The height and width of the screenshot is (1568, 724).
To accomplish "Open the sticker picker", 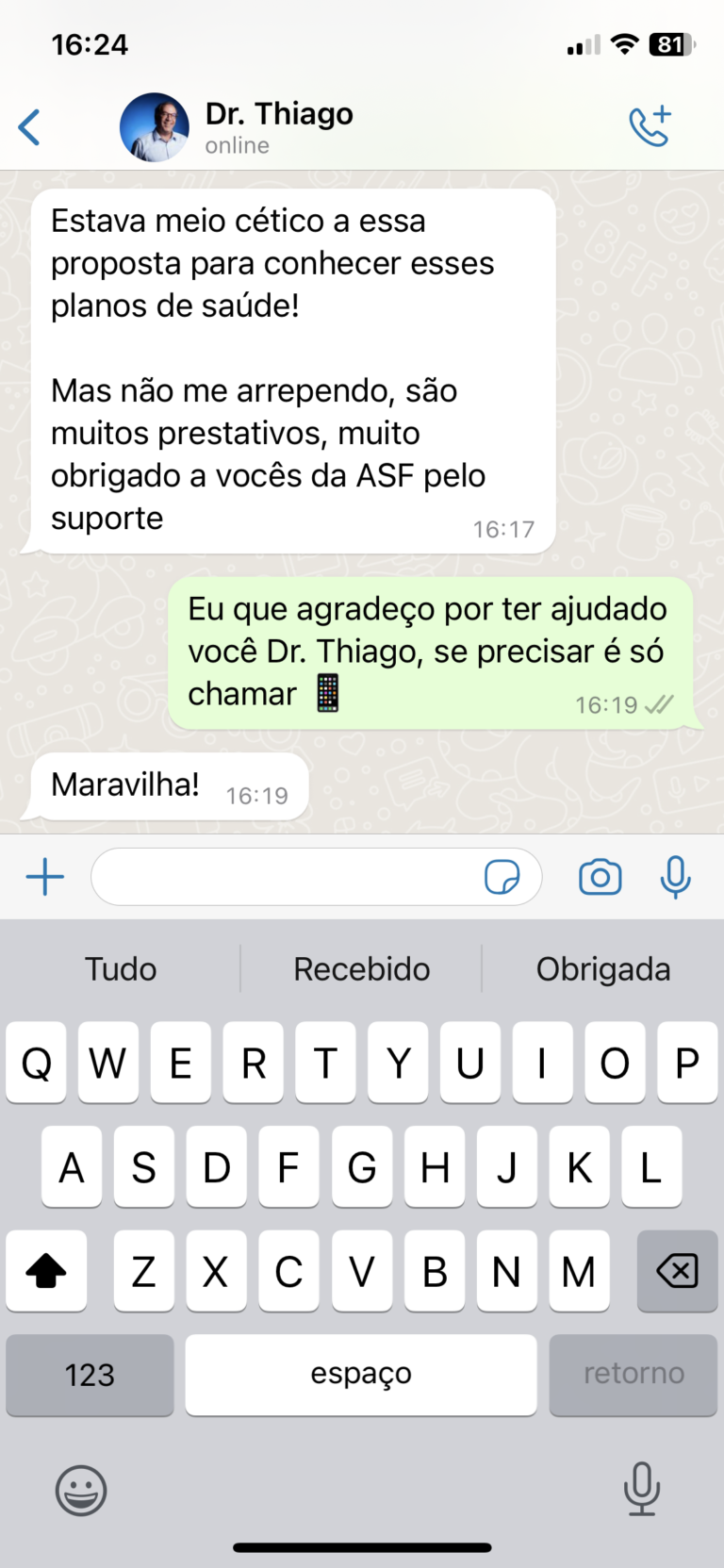I will (x=502, y=877).
